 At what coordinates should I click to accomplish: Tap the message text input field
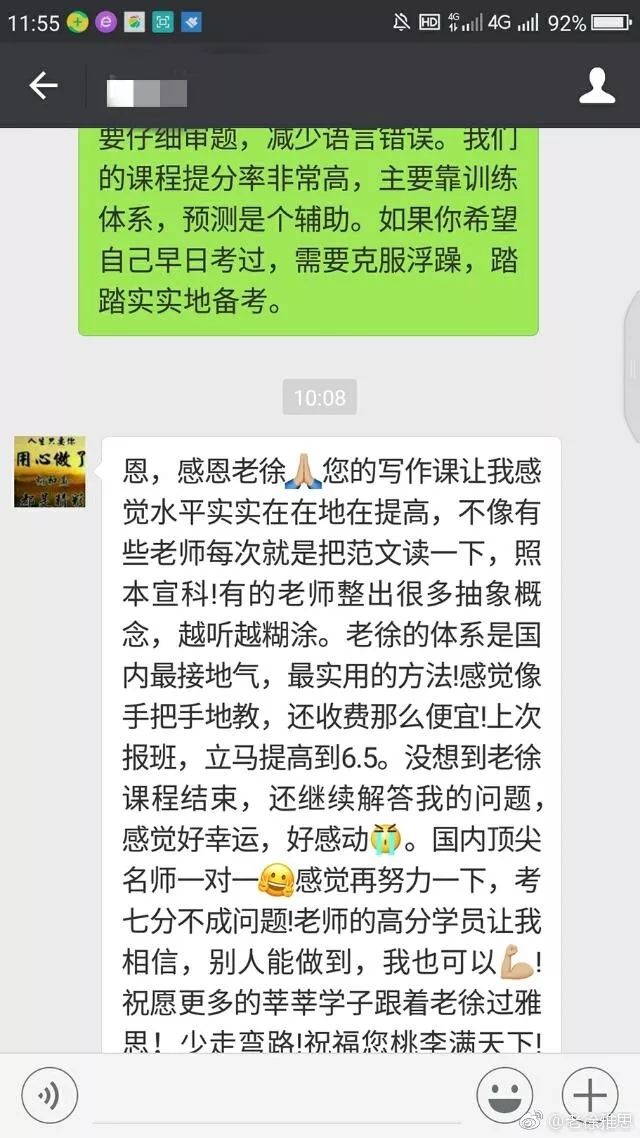click(x=275, y=1094)
